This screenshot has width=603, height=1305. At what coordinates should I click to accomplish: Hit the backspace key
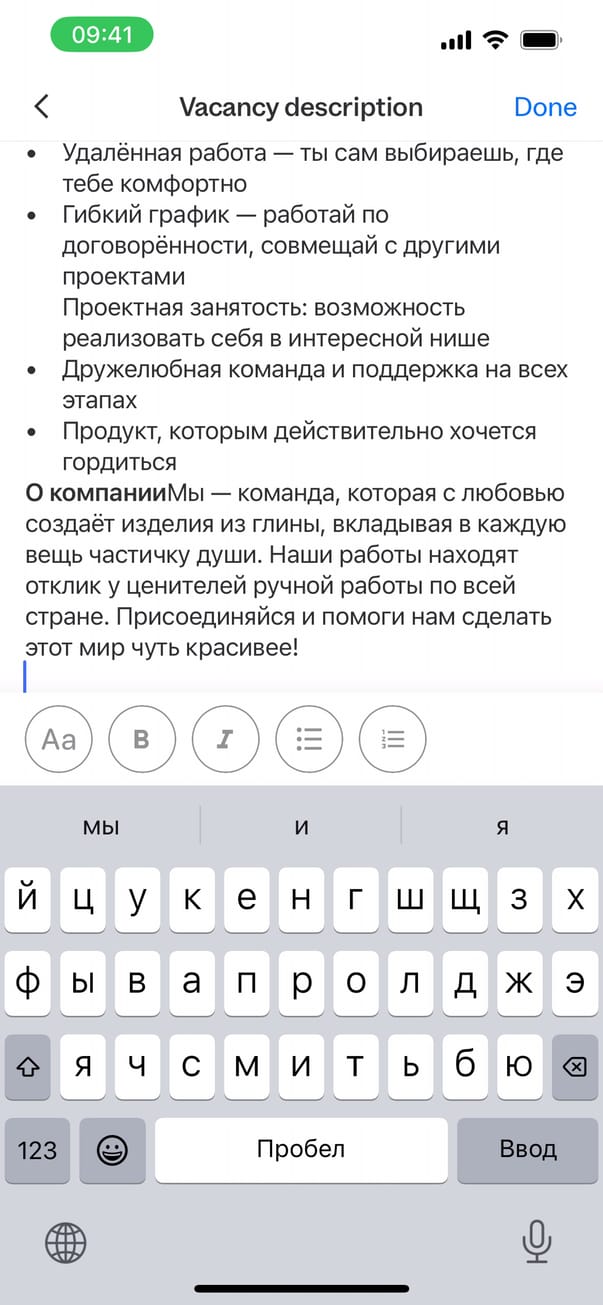(x=574, y=1068)
